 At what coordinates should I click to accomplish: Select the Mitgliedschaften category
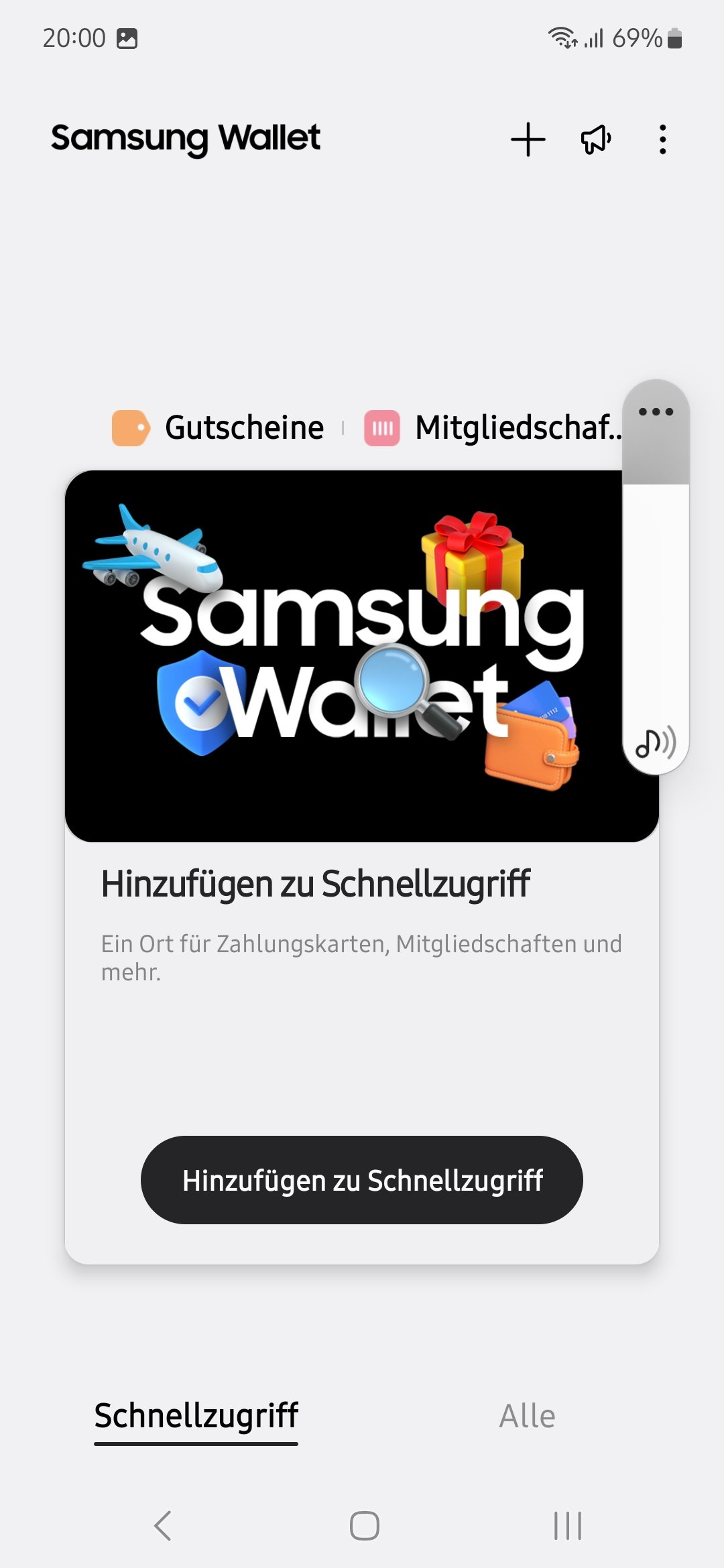[x=493, y=428]
